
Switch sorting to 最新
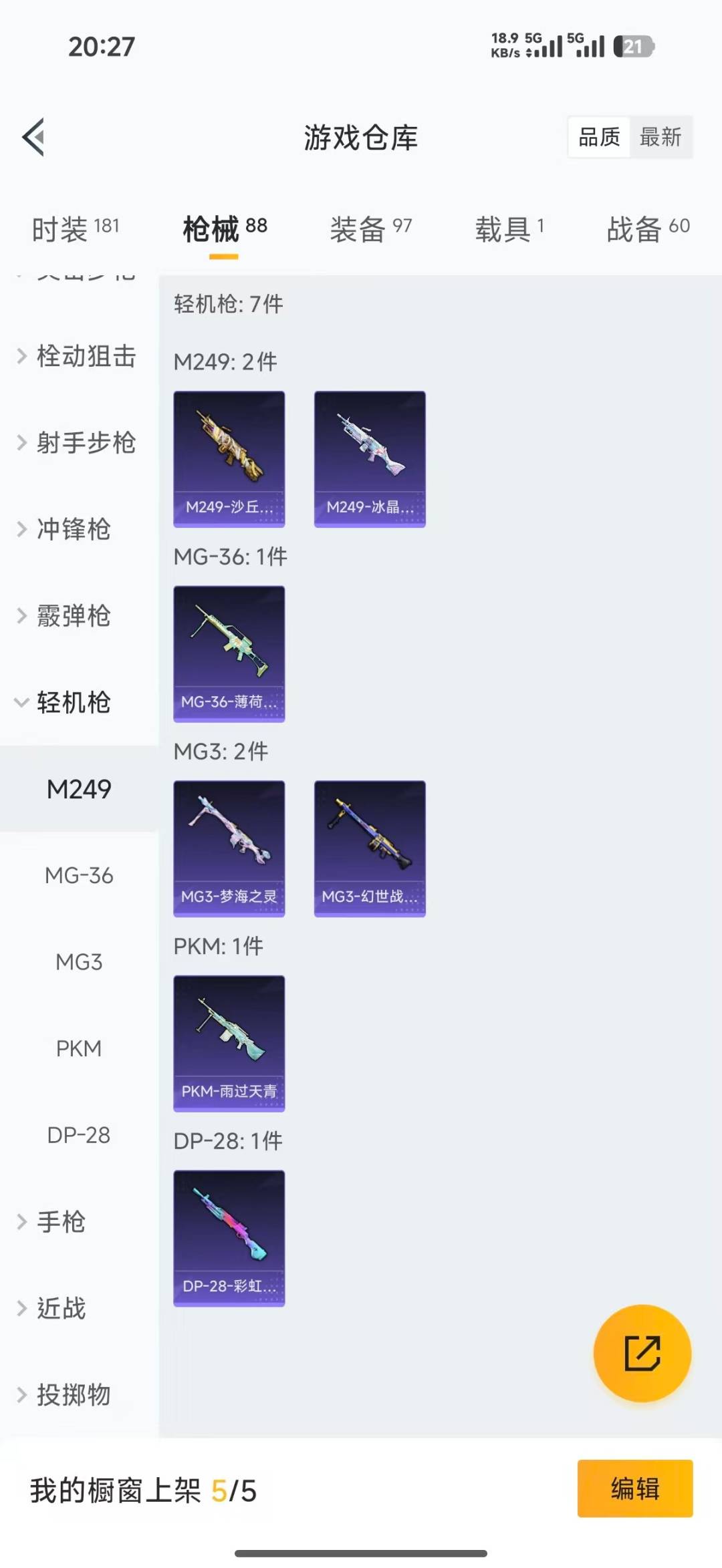pos(661,138)
